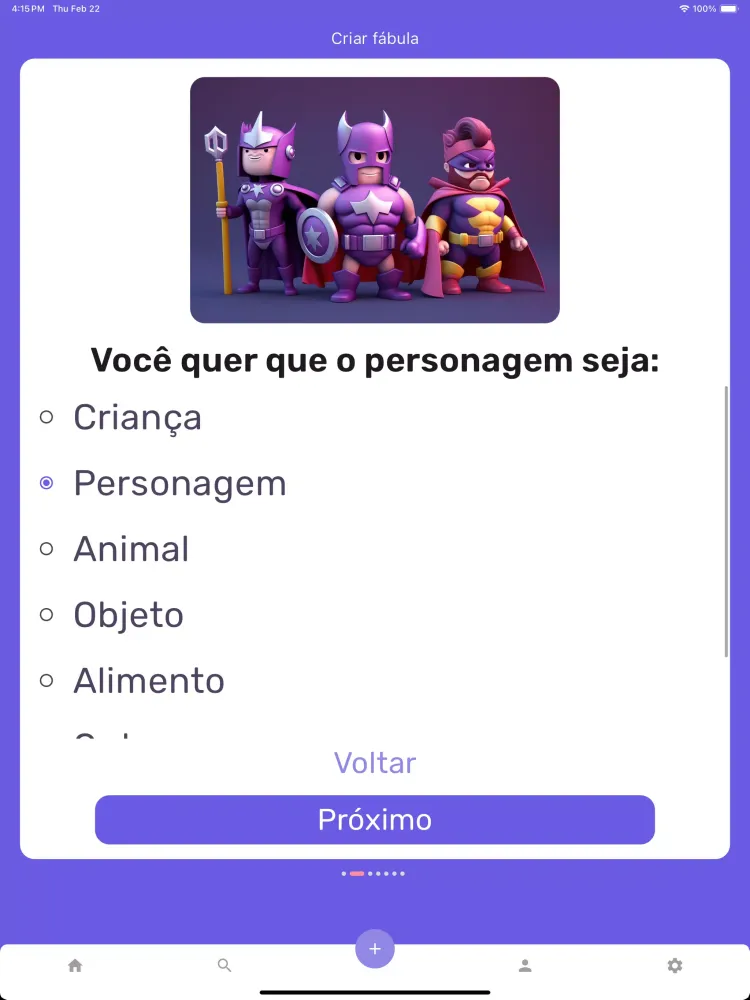
Task: Select the Criança option
Action: (46, 417)
